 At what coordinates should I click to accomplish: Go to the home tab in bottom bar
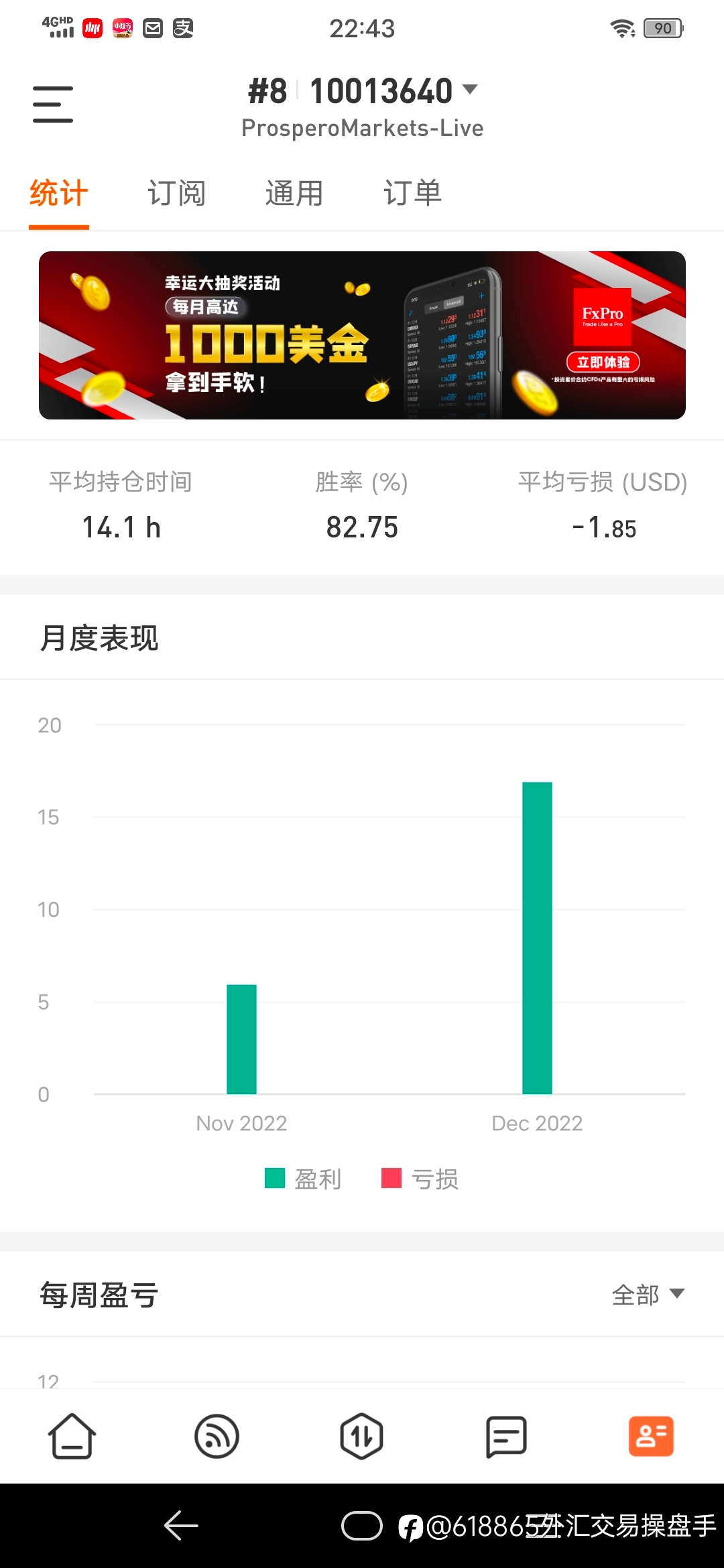(72, 1436)
